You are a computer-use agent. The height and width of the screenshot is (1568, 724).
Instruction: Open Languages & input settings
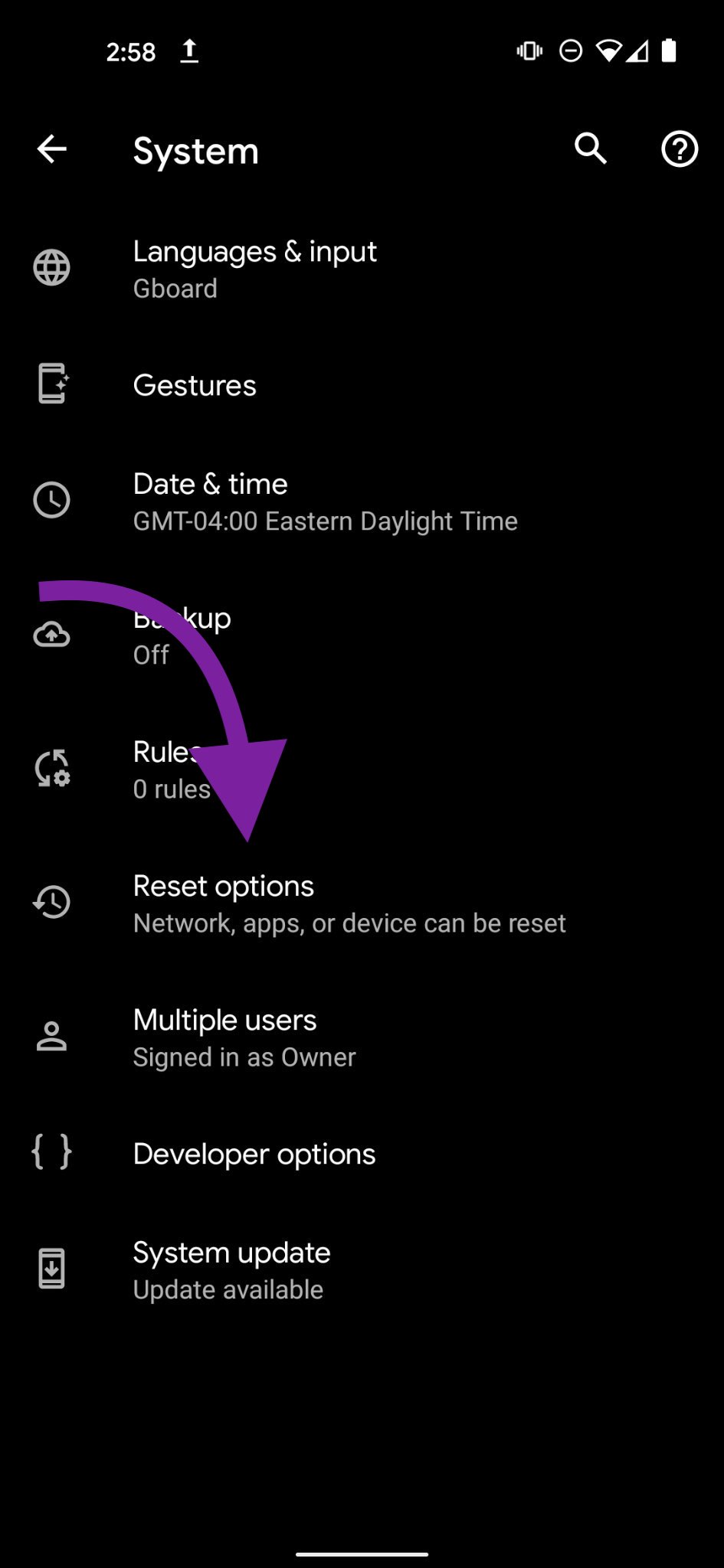[254, 268]
